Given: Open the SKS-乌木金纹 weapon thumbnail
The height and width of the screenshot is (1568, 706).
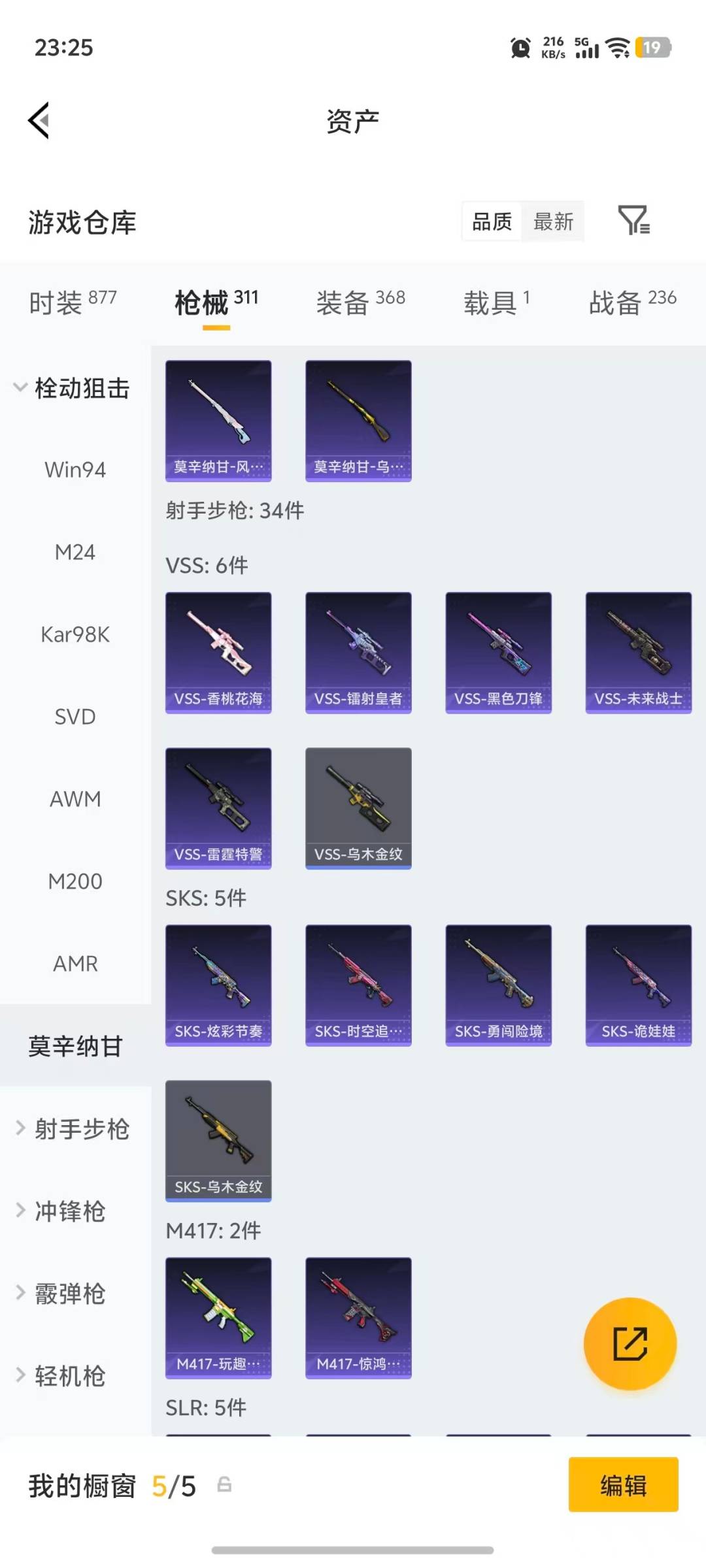Looking at the screenshot, I should [218, 1140].
